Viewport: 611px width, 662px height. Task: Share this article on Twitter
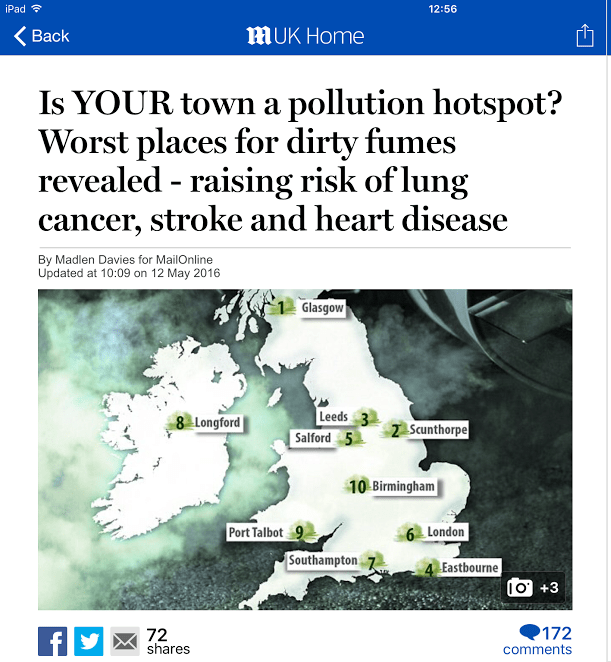pos(88,641)
